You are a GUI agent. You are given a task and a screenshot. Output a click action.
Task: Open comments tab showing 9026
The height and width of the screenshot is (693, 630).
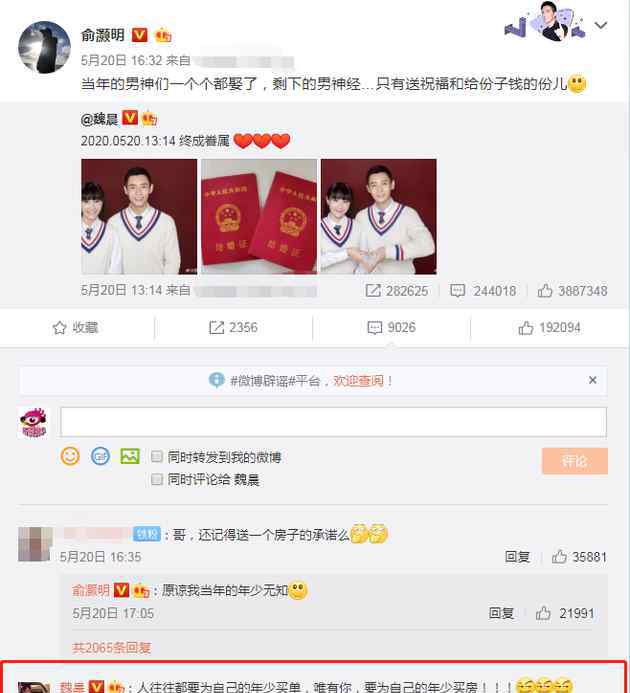(391, 327)
